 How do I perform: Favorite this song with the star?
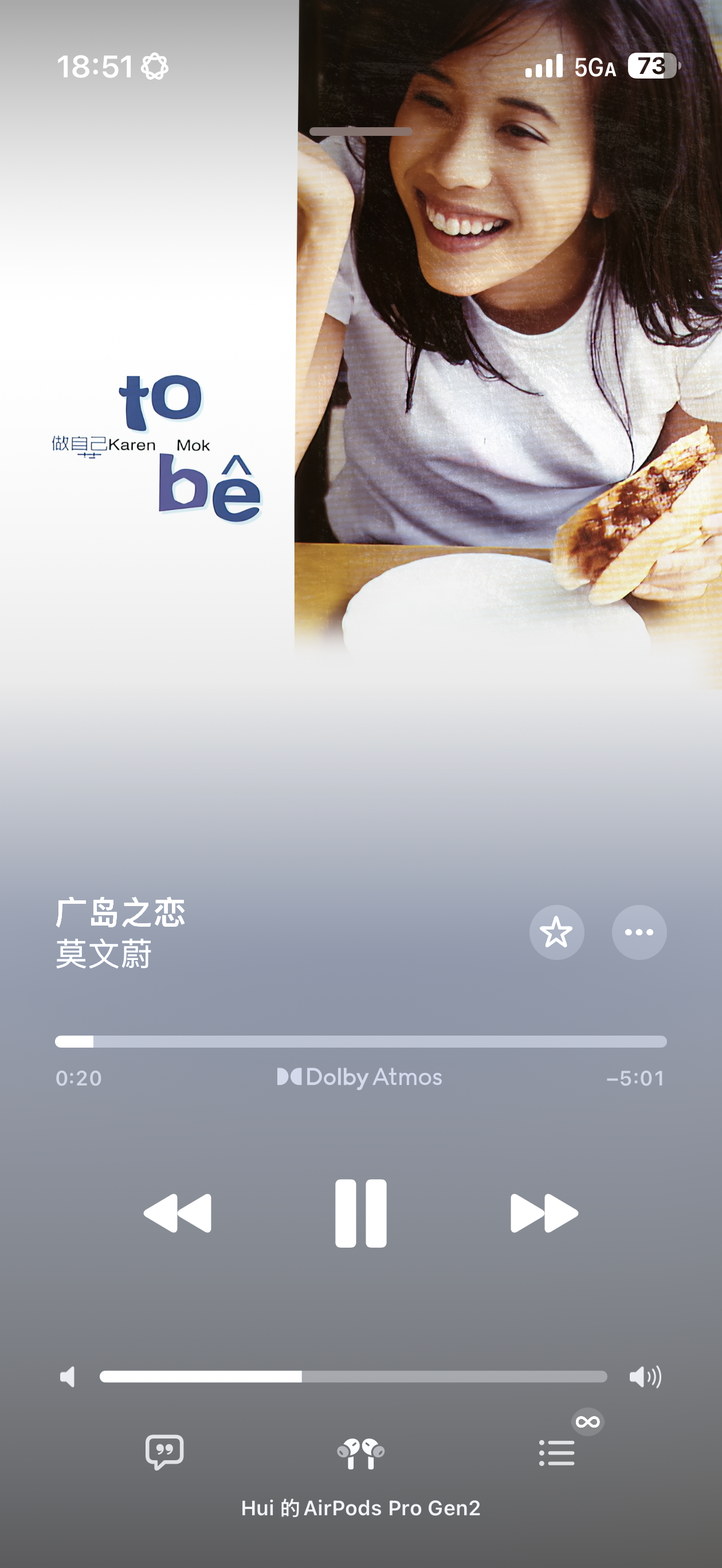tap(556, 932)
